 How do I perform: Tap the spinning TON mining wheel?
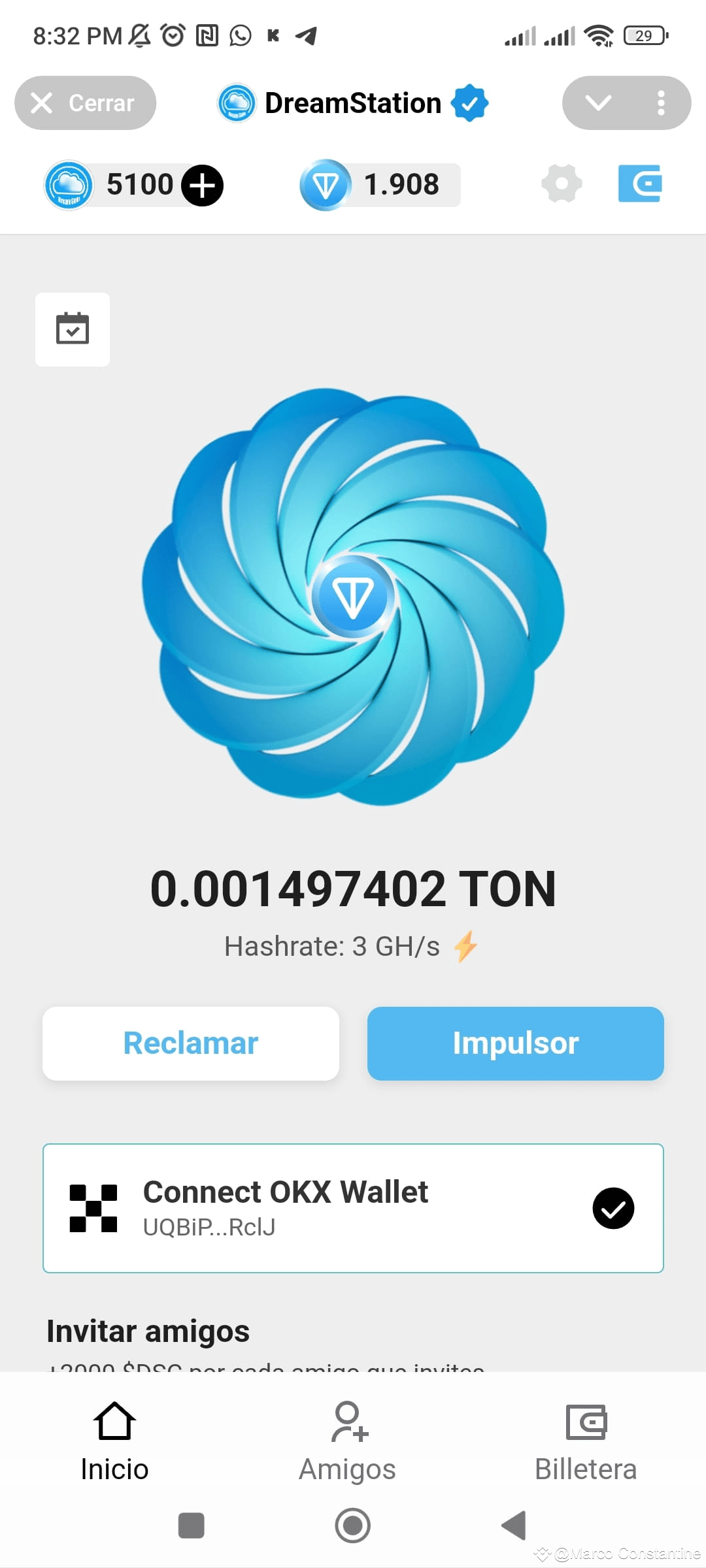353,596
